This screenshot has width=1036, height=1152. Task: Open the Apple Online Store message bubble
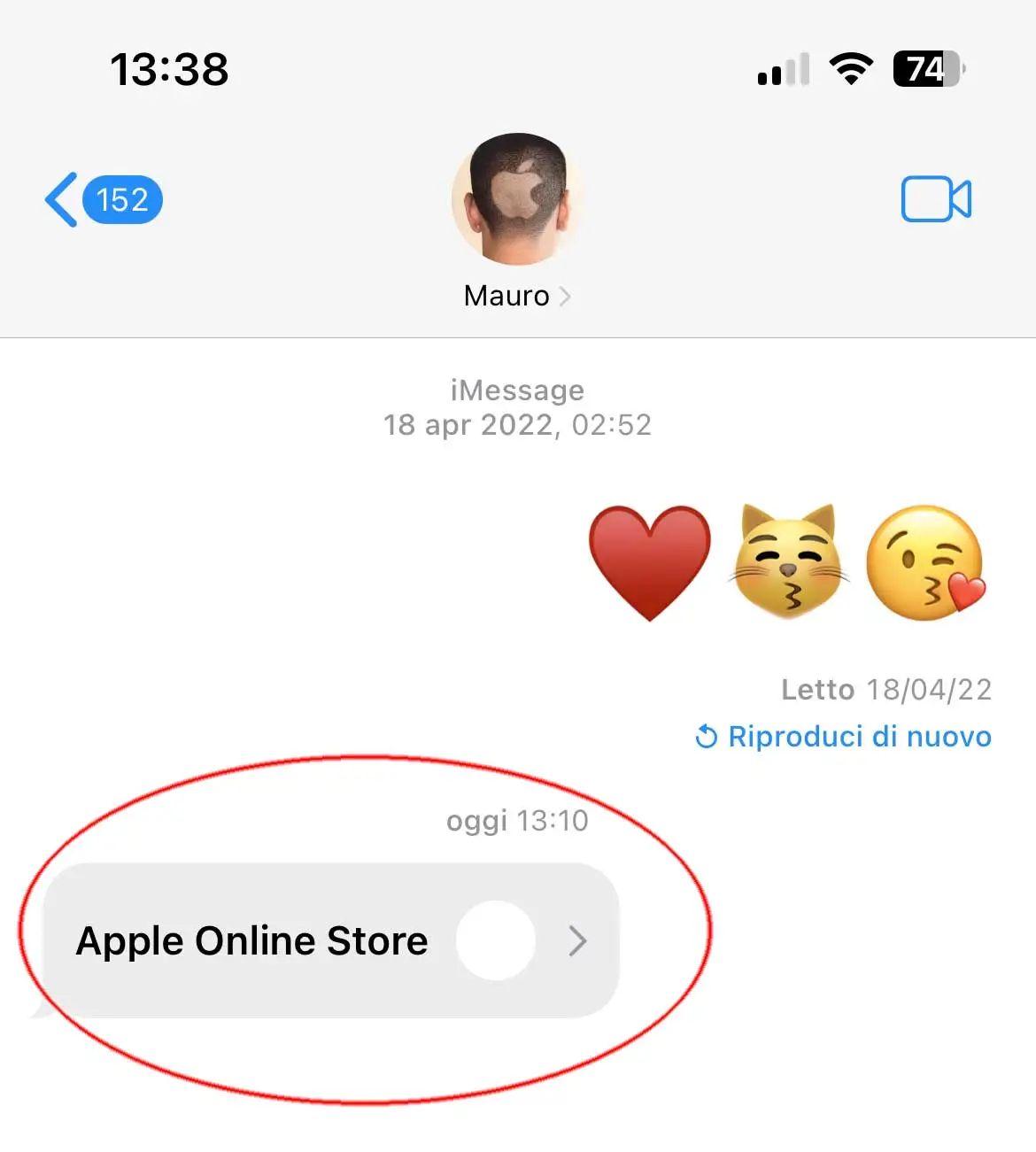(x=252, y=940)
